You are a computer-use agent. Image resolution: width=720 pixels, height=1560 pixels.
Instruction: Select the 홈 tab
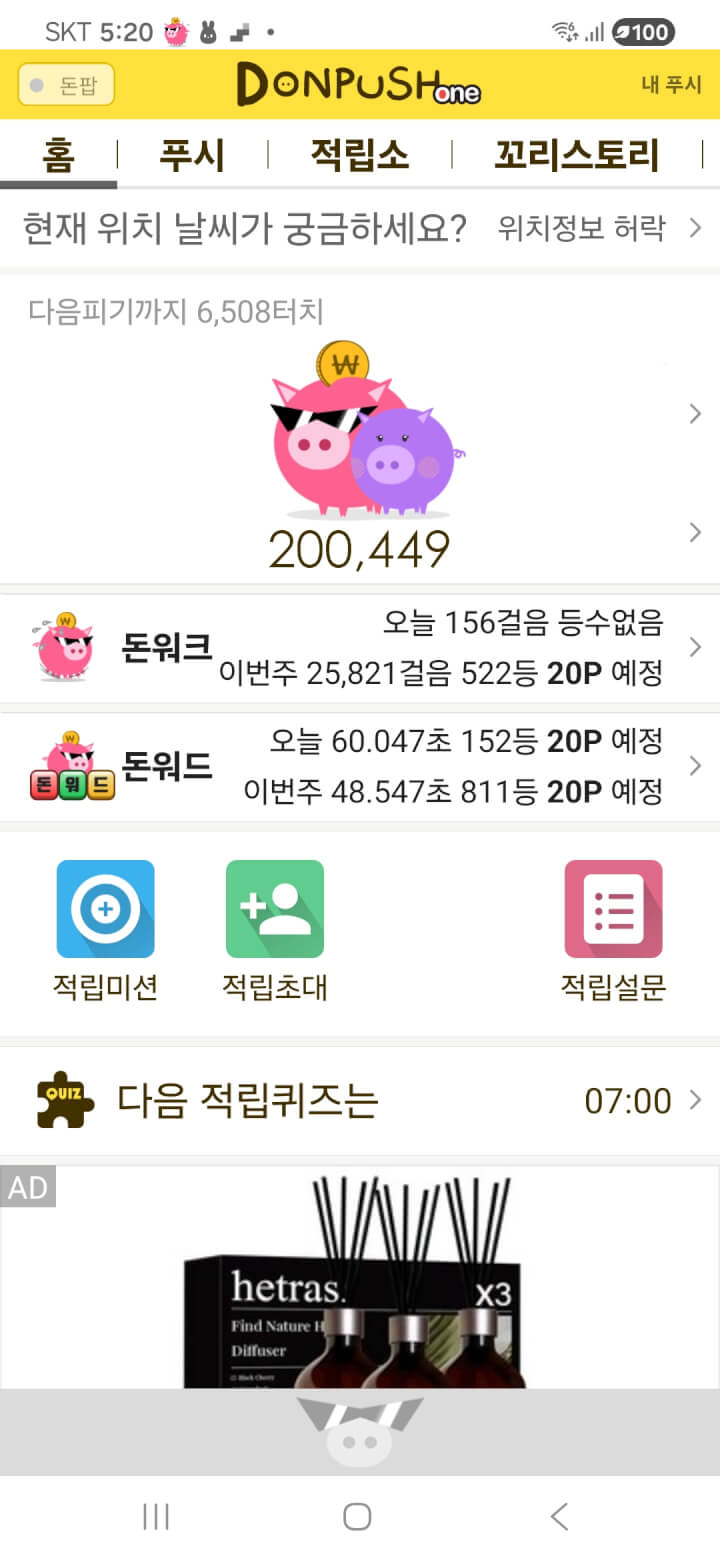coord(58,156)
